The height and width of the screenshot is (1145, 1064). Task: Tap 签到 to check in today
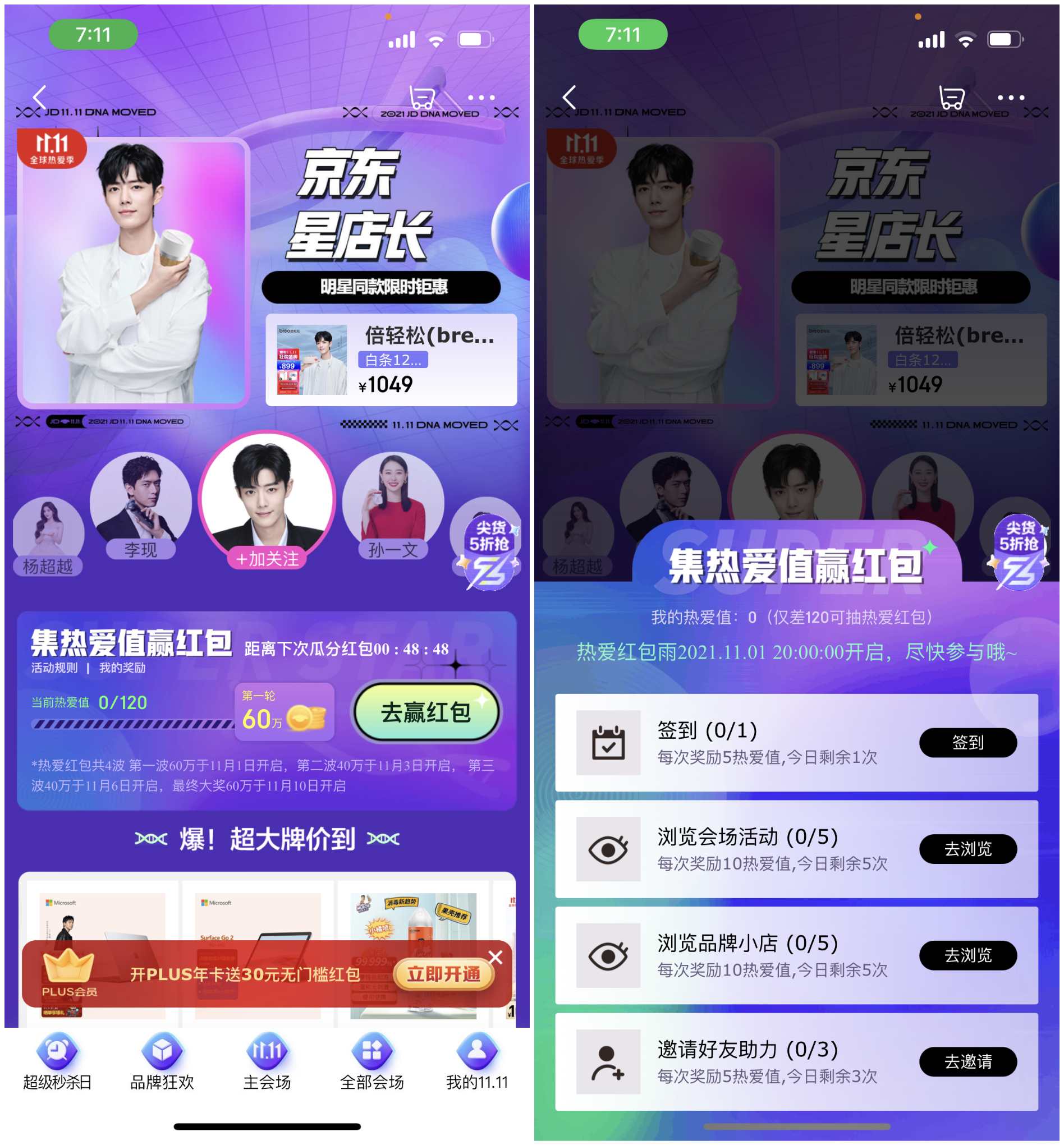click(x=967, y=743)
